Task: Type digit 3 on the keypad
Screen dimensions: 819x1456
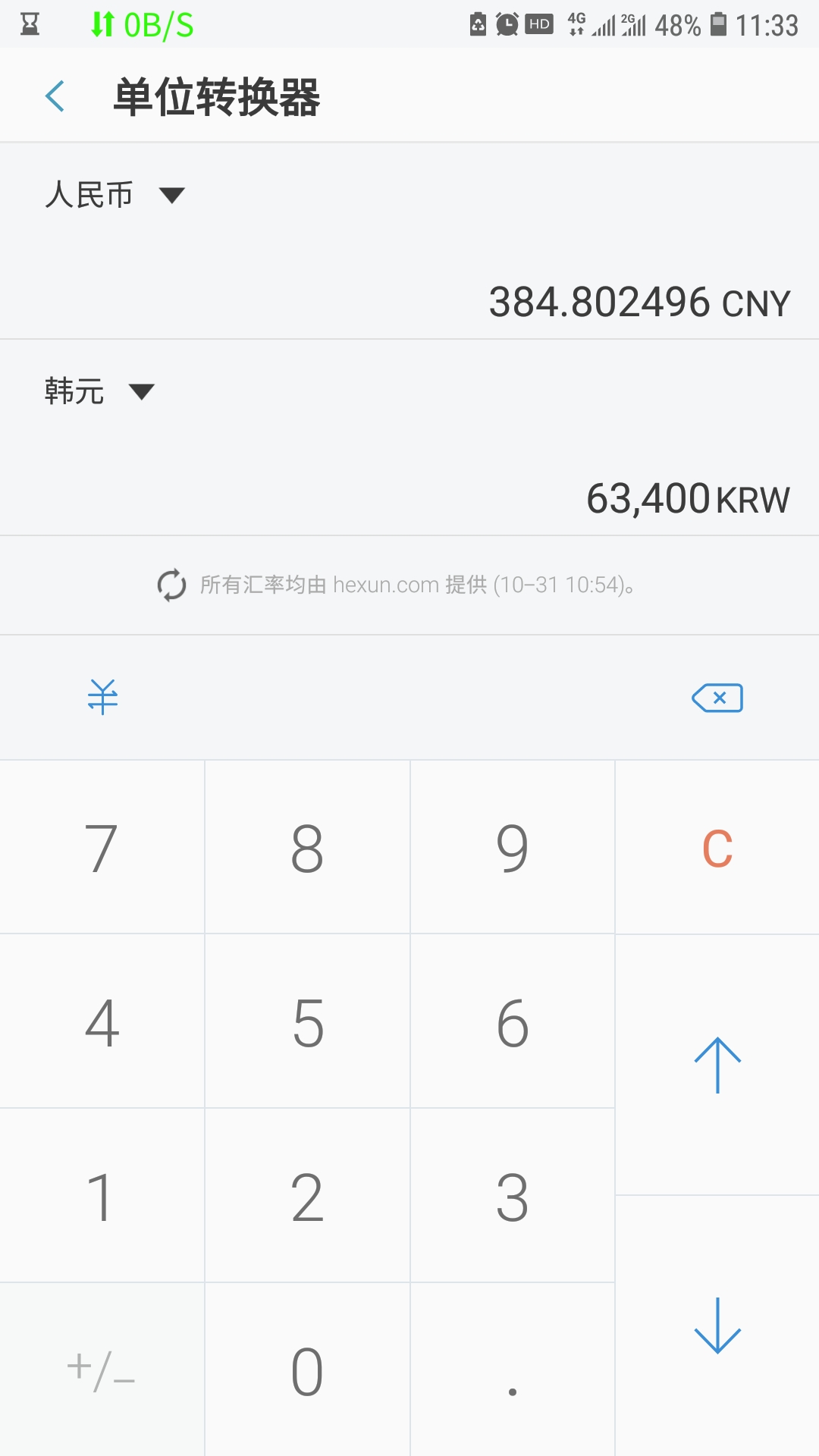Action: (513, 1196)
